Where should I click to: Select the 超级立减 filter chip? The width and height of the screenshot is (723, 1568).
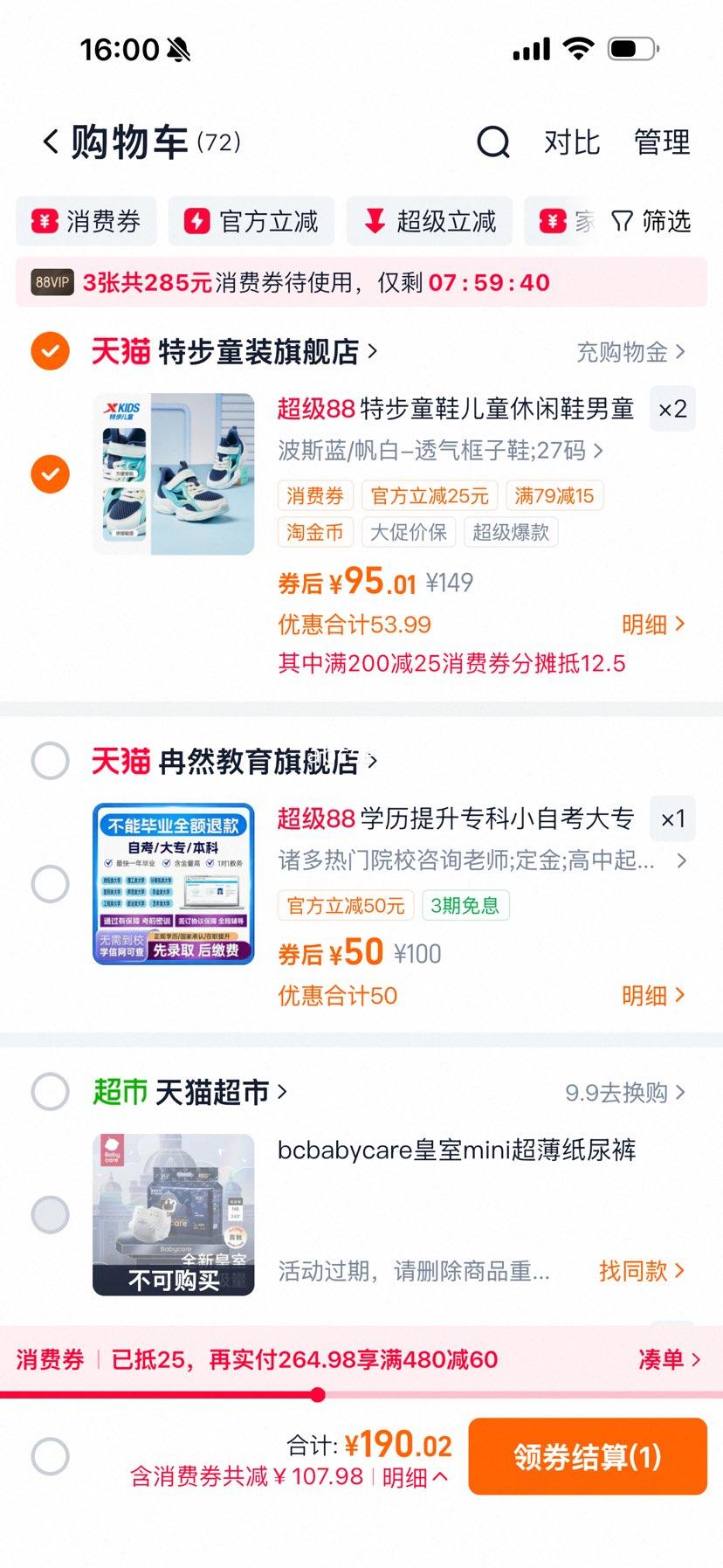pos(429,221)
